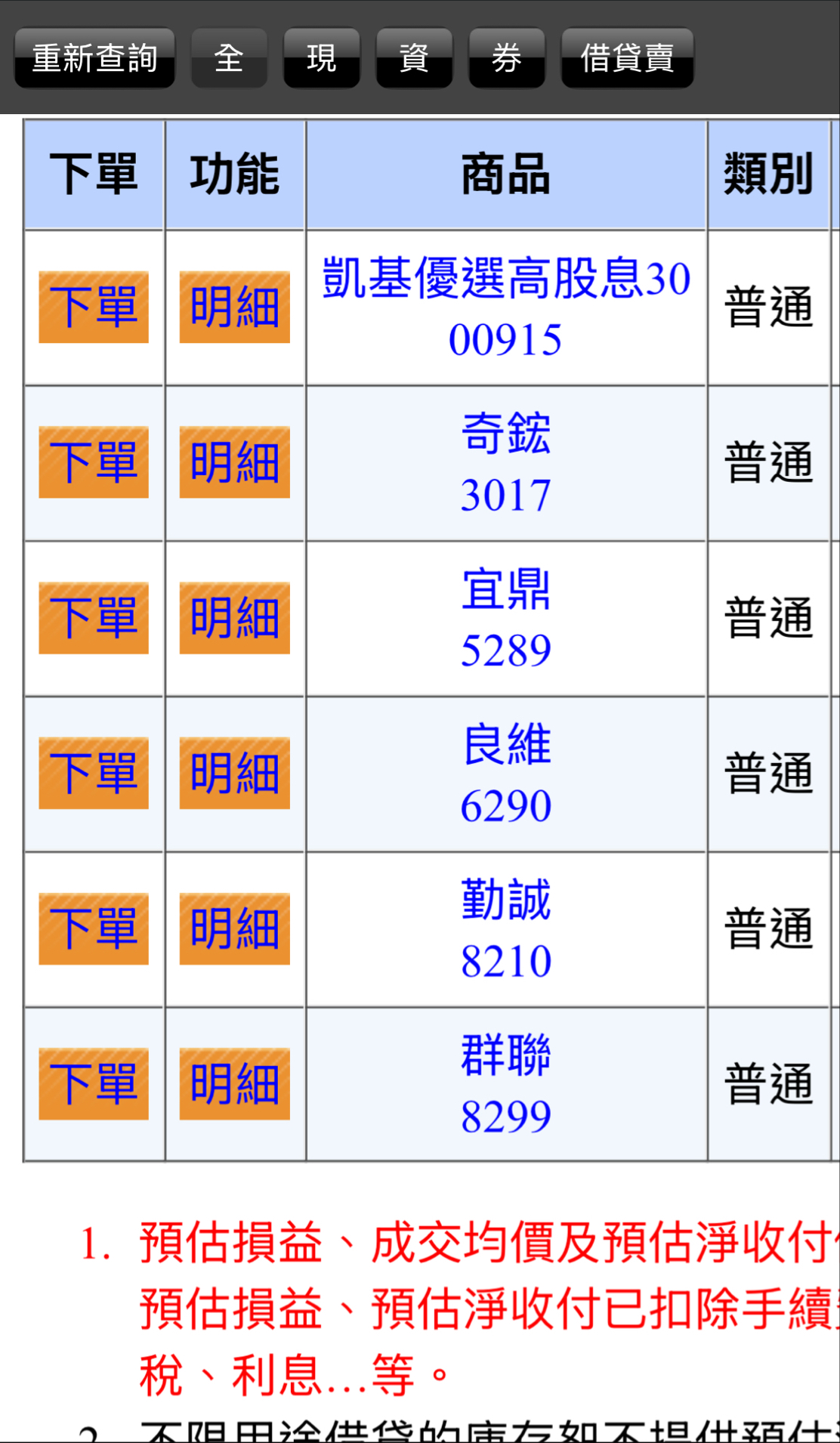Viewport: 840px width, 1443px height.
Task: Tap the 重新查詢 button
Action: point(94,58)
